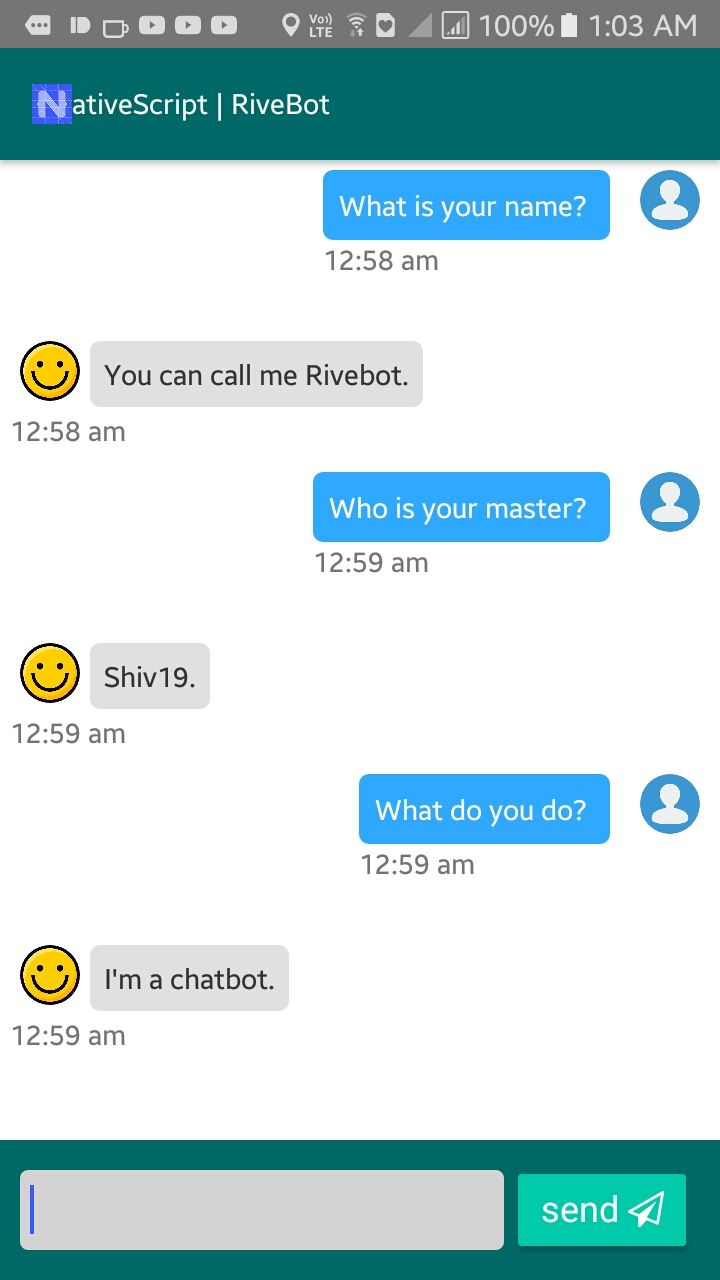Tap the send button
Screen dimensions: 720x1280
[601, 1210]
